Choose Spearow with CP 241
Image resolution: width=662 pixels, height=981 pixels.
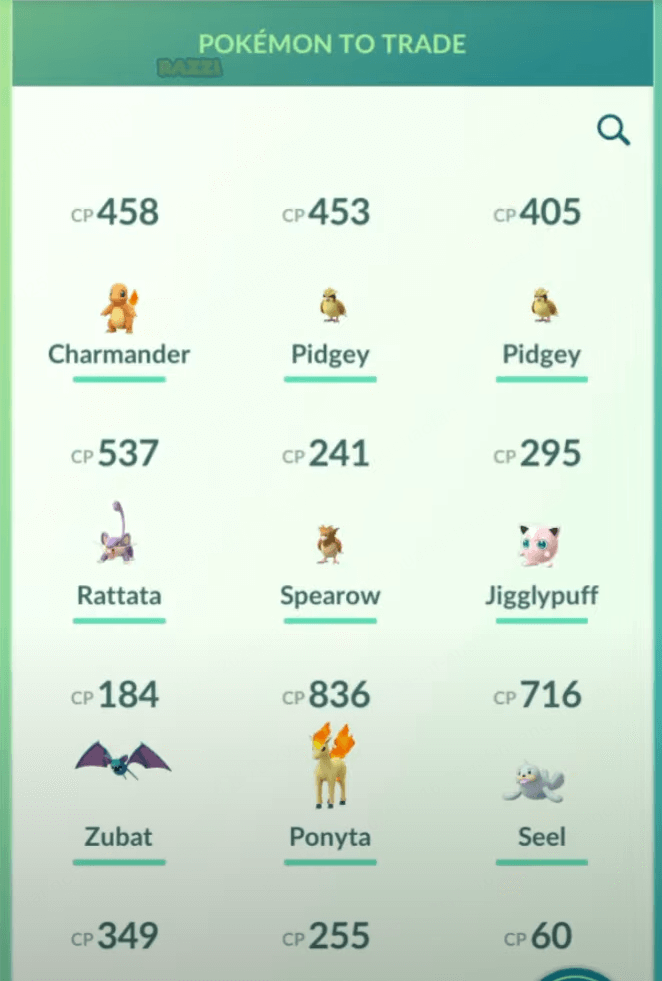[331, 543]
